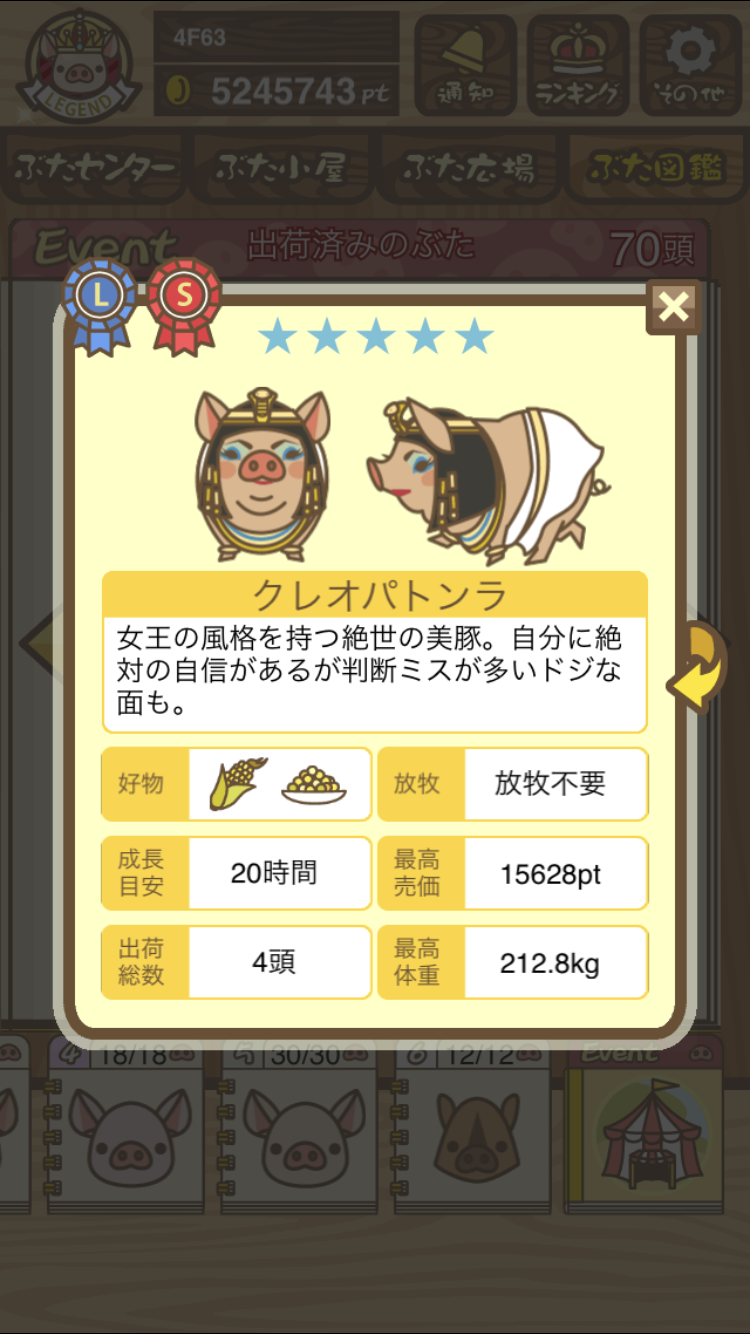Viewport: 750px width, 1334px height.
Task: Select the ぶた図鑑 tab
Action: point(655,168)
